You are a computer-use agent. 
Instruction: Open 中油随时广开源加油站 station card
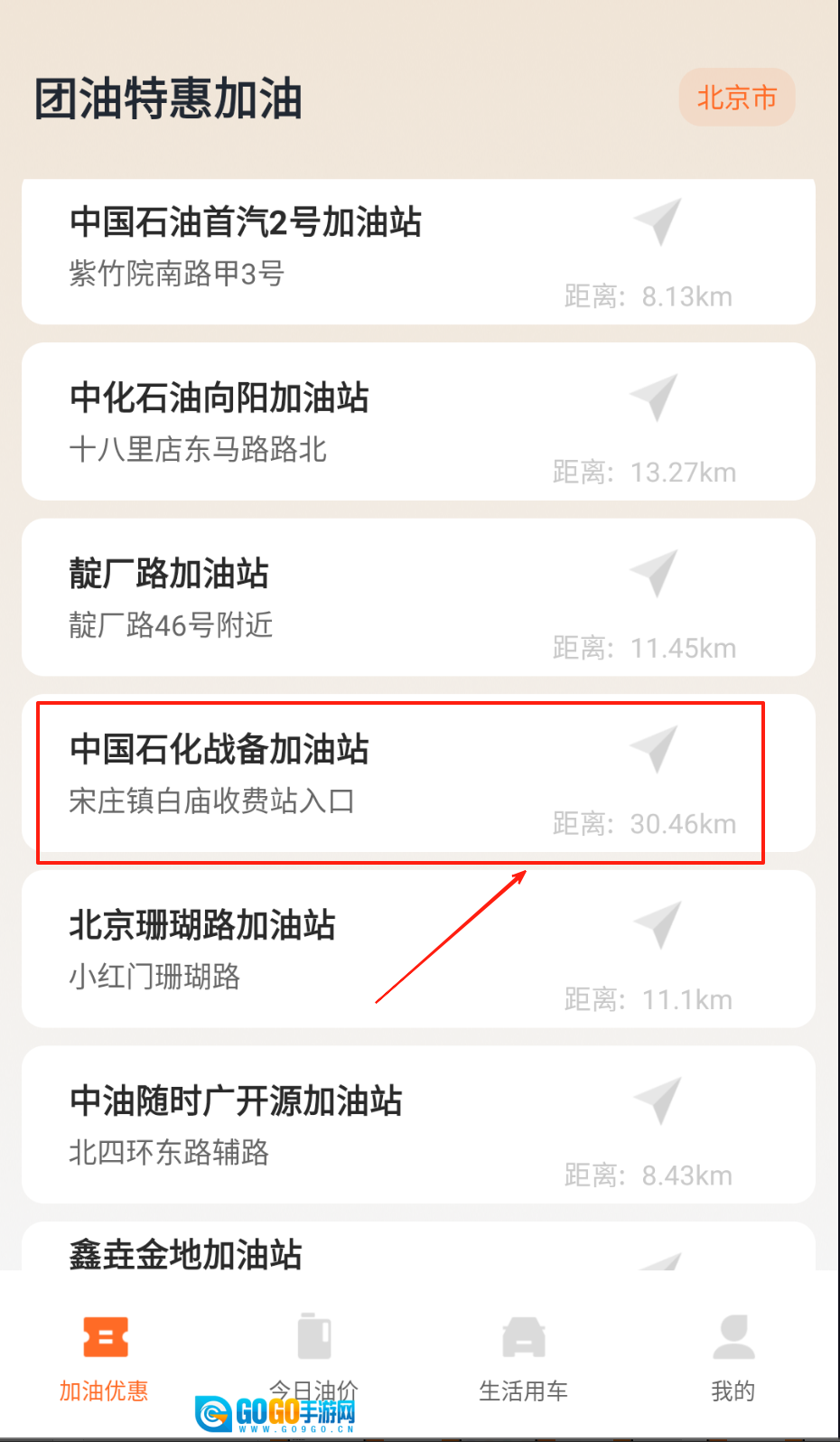(x=316, y=1125)
